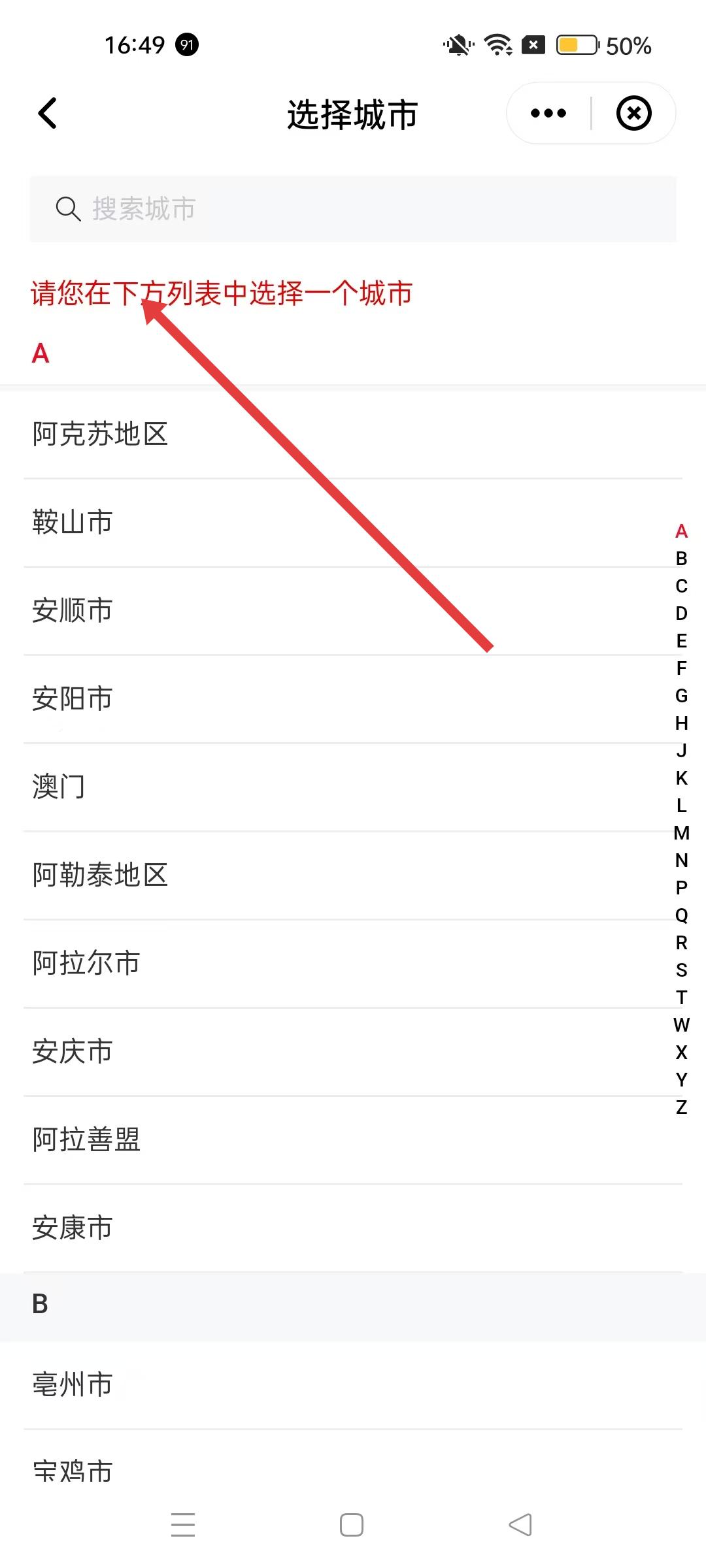The width and height of the screenshot is (706, 1568).
Task: Jump to letter H in the index
Action: [681, 723]
